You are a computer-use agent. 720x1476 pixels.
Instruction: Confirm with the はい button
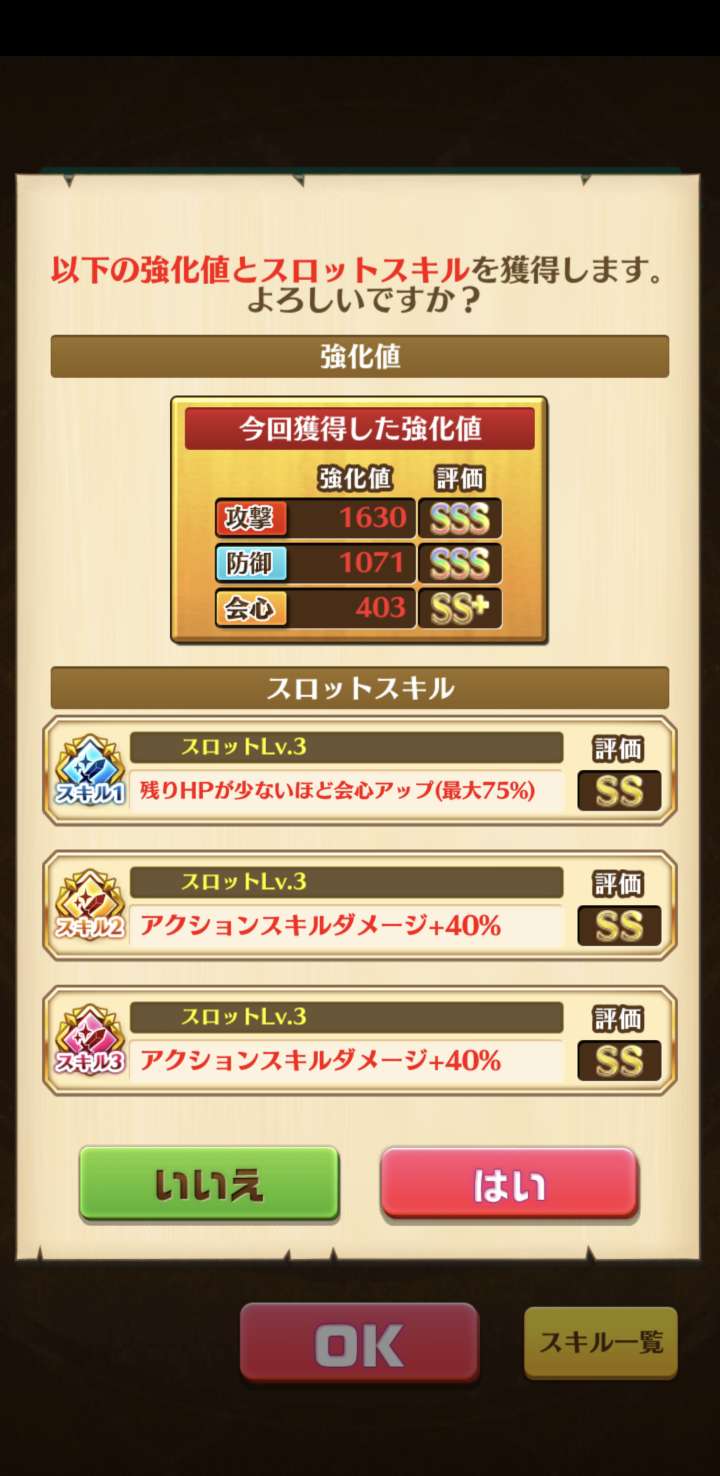pyautogui.click(x=509, y=1184)
